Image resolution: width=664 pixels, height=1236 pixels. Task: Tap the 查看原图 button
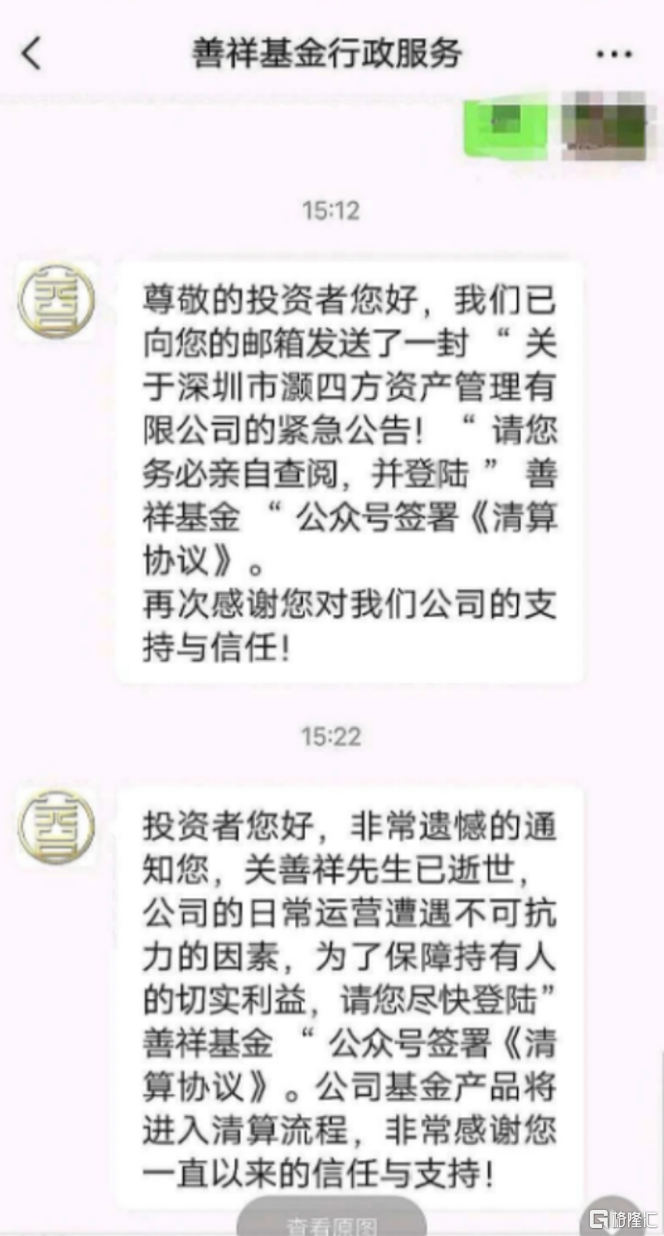[331, 1223]
